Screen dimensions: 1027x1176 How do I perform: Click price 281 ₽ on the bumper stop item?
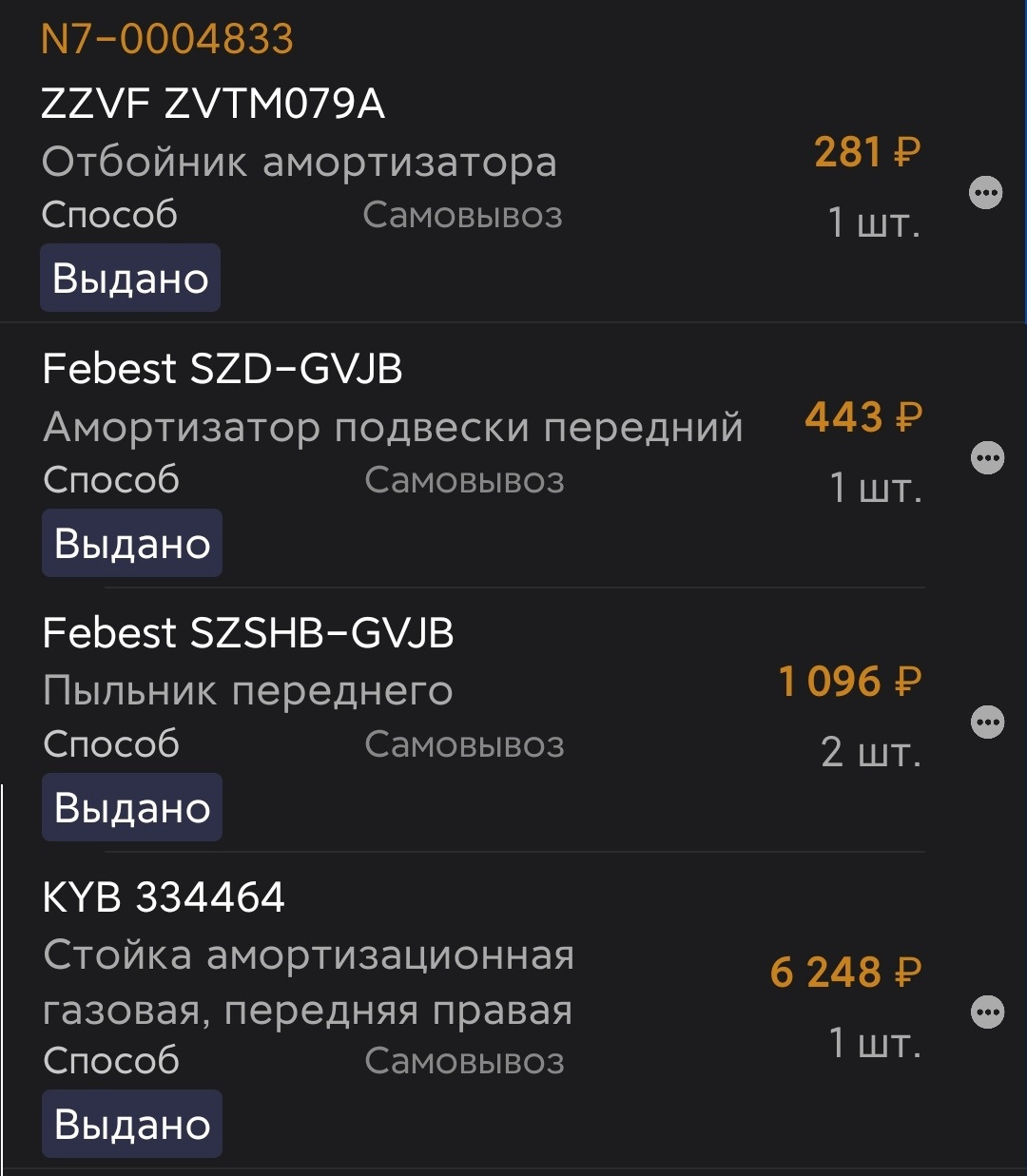[866, 151]
